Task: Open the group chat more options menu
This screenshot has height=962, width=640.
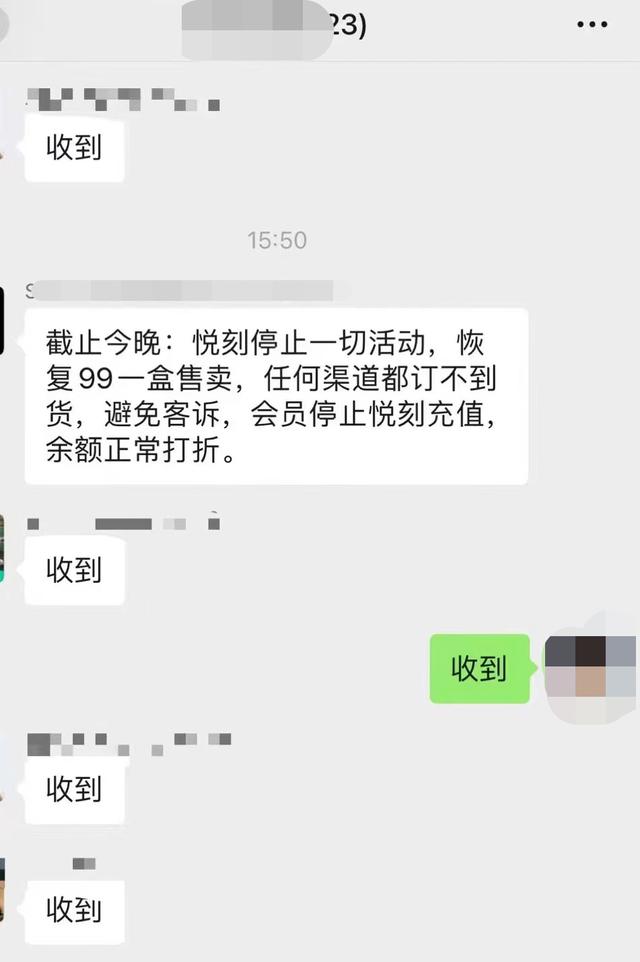Action: 600,26
